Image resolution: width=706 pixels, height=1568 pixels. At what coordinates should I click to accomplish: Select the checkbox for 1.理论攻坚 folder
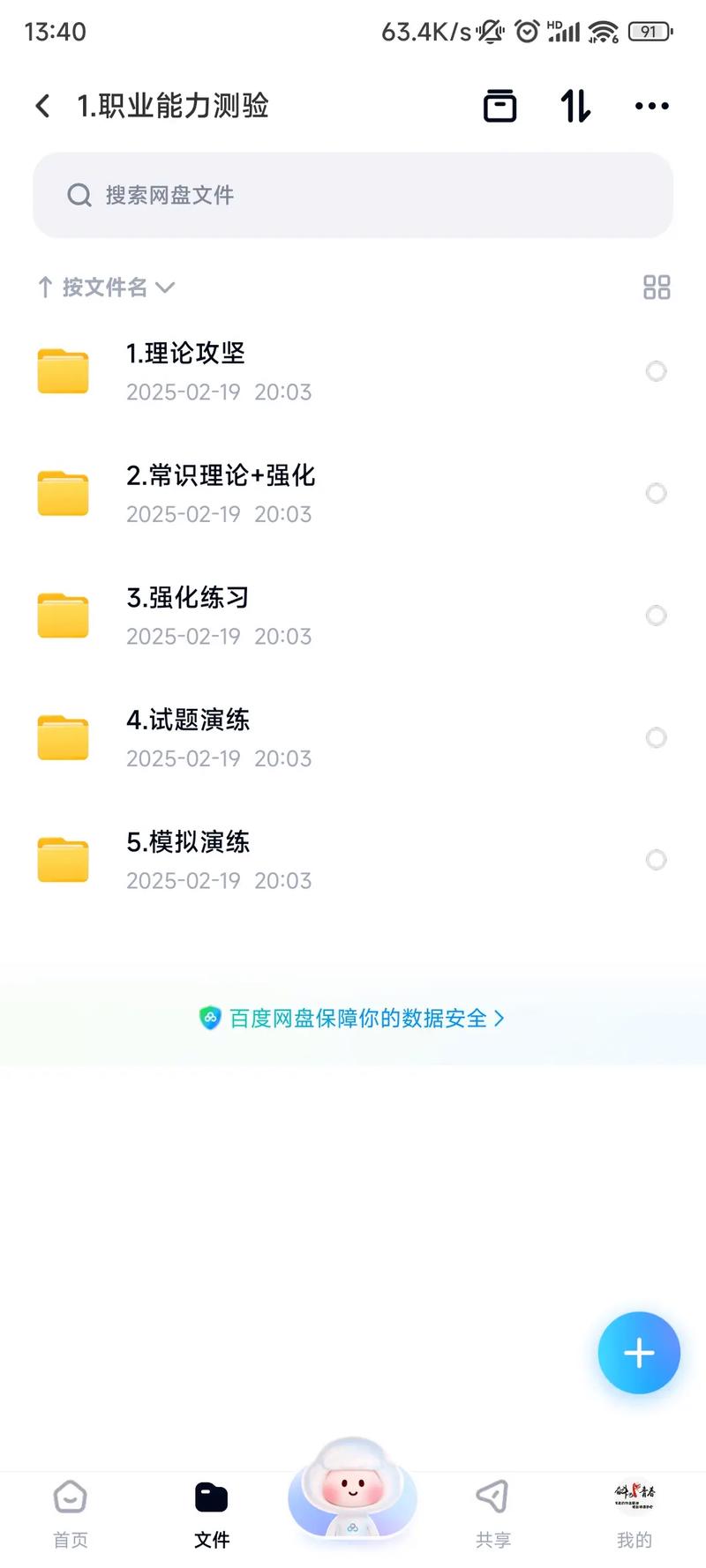coord(656,371)
